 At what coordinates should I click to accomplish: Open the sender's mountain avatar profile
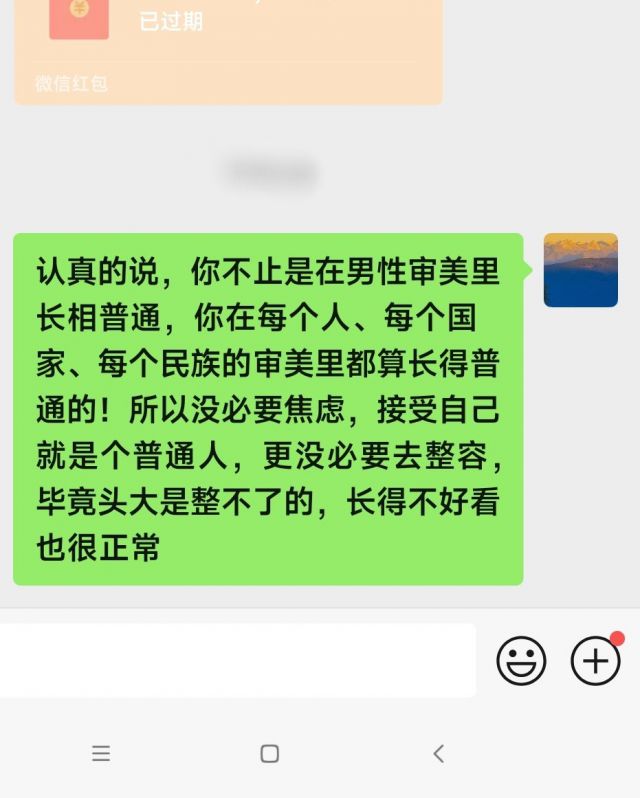pos(580,270)
